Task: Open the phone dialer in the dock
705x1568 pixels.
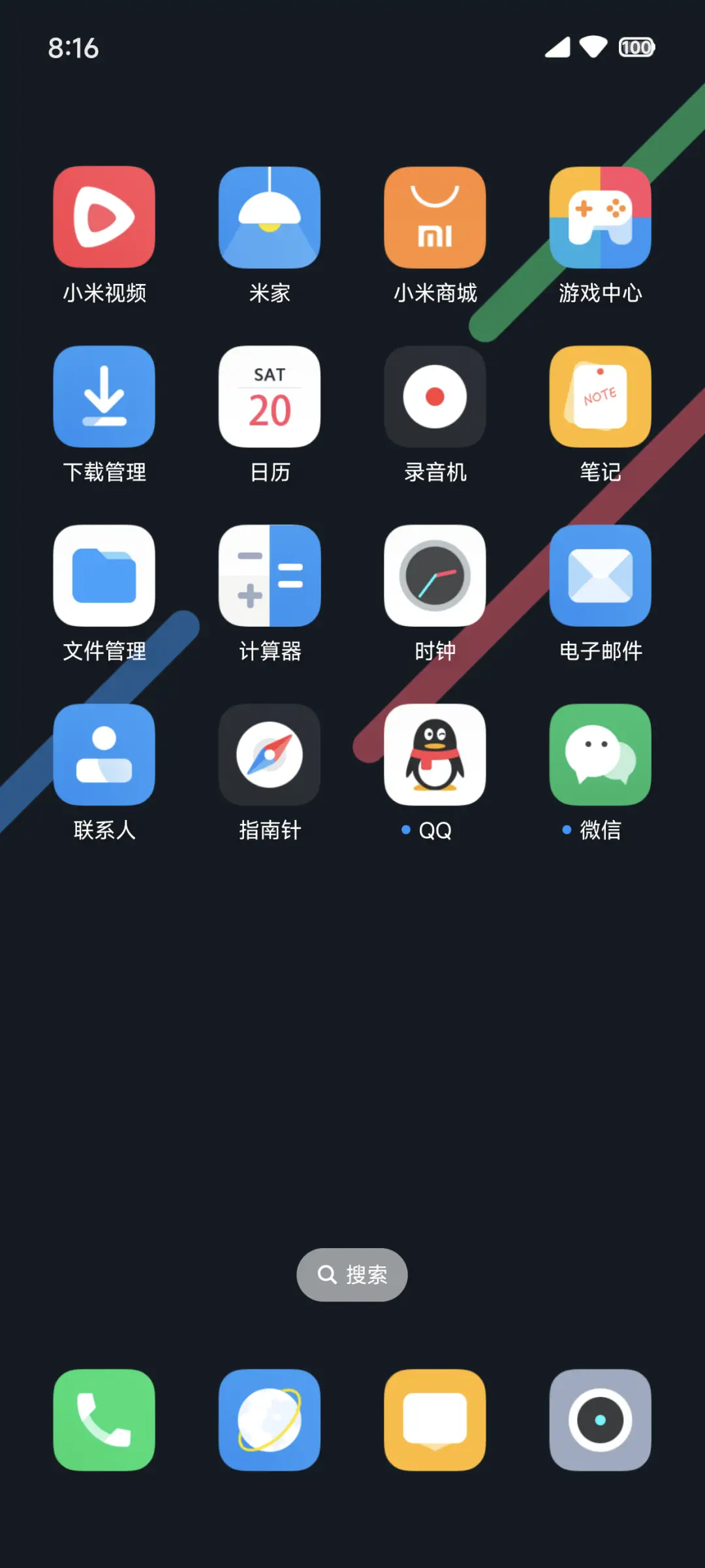Action: point(104,1420)
